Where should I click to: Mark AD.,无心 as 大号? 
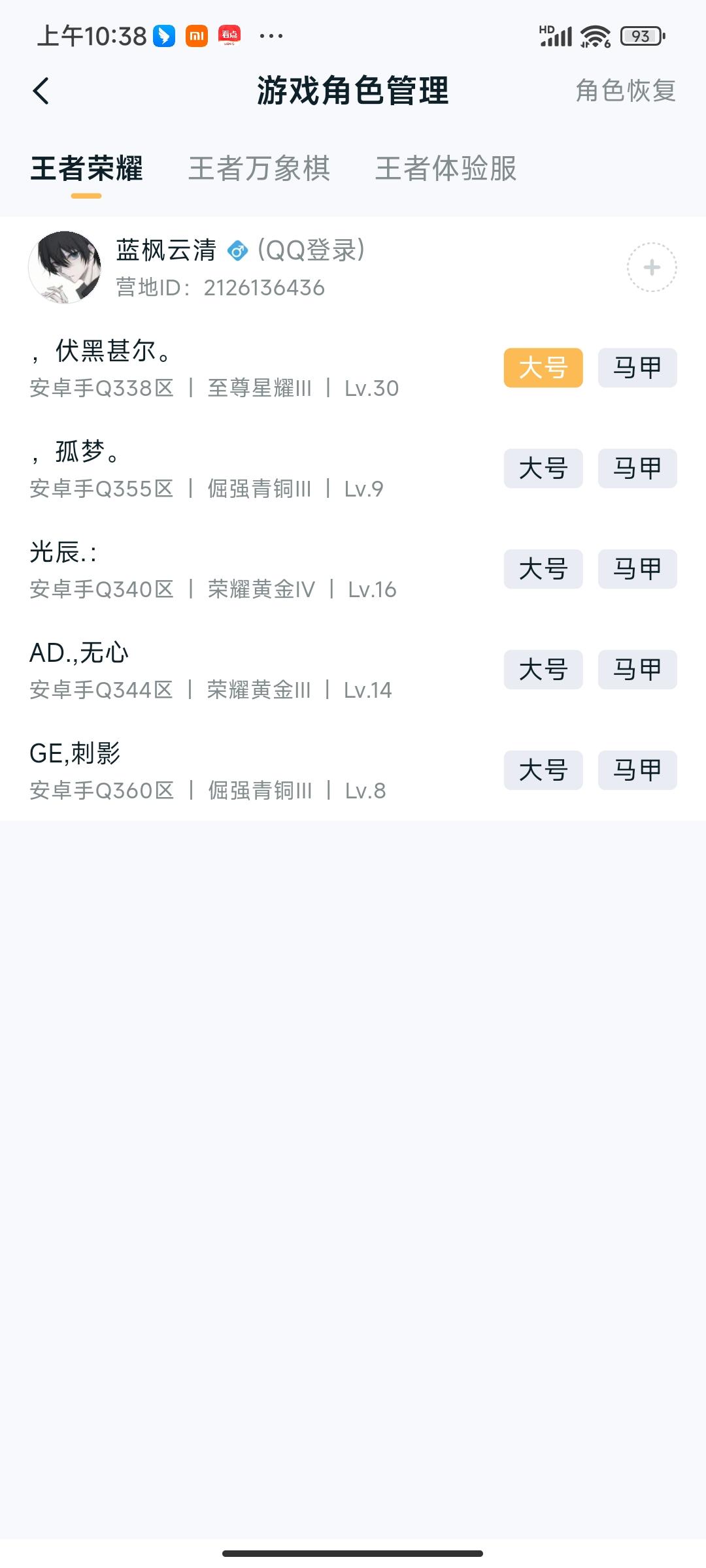543,669
